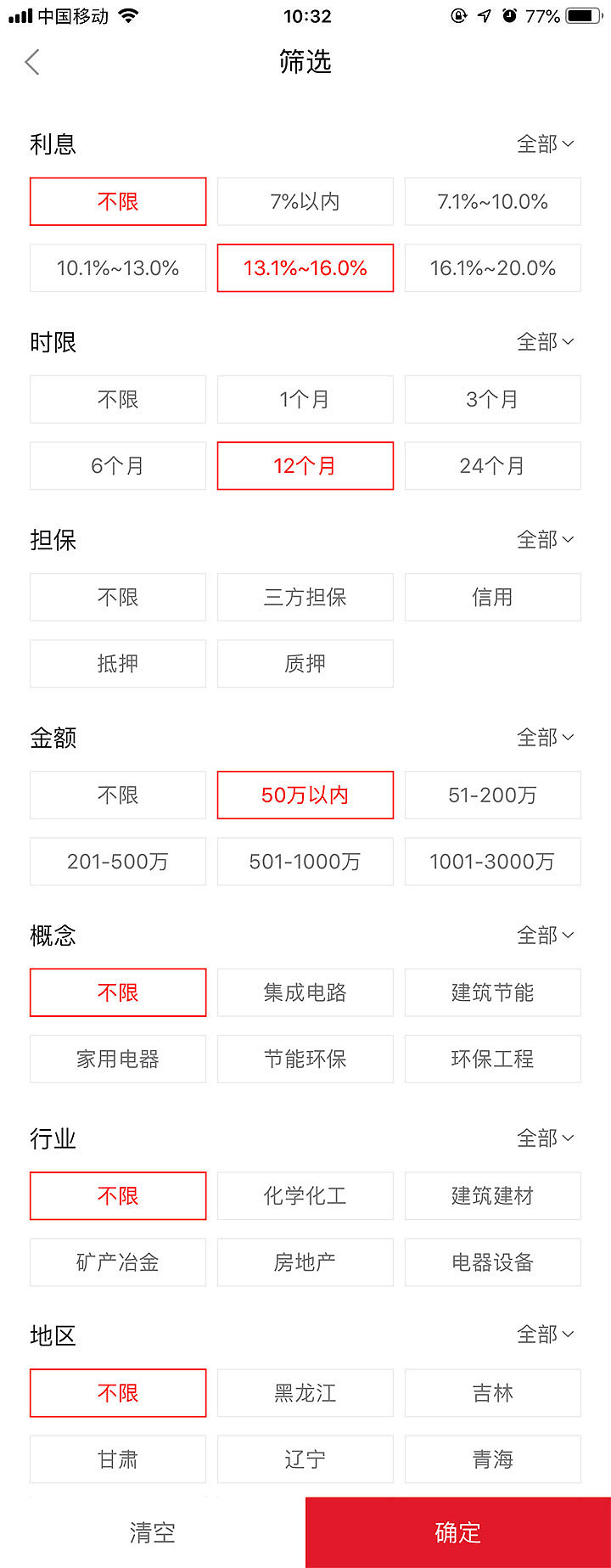Choose 化学化工 under 行业
Viewport: 611px width, 1568px height.
pyautogui.click(x=305, y=1195)
